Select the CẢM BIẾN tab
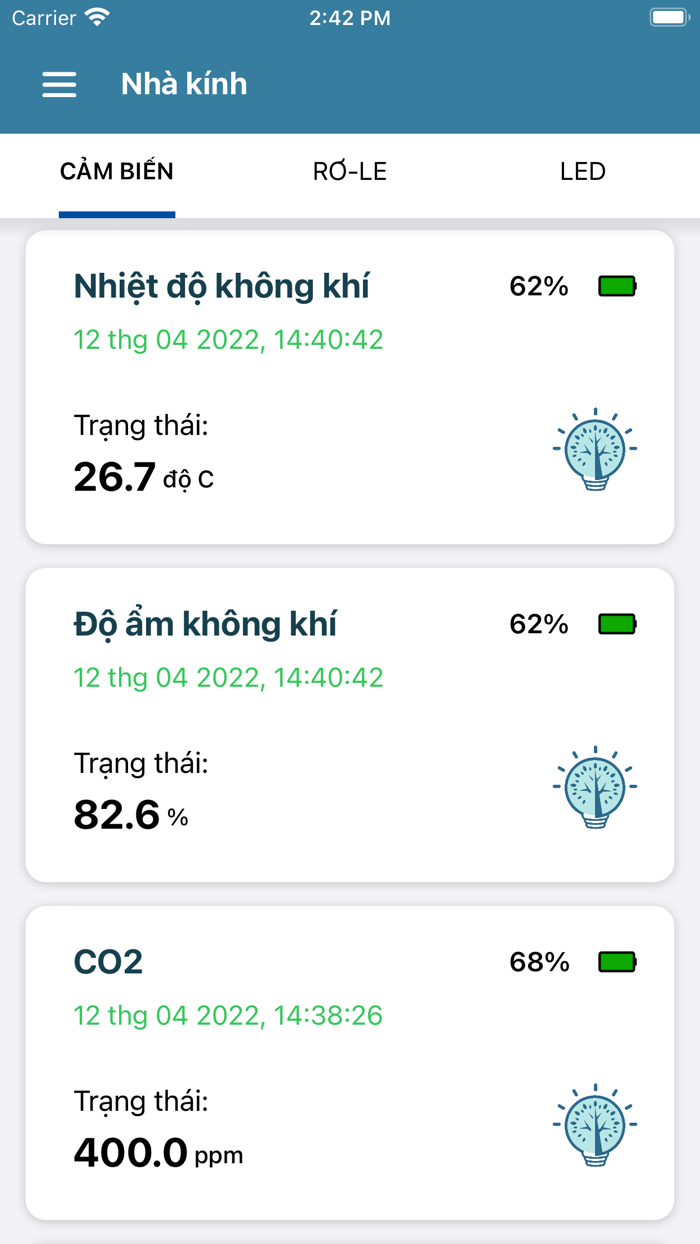The width and height of the screenshot is (700, 1244). click(117, 172)
